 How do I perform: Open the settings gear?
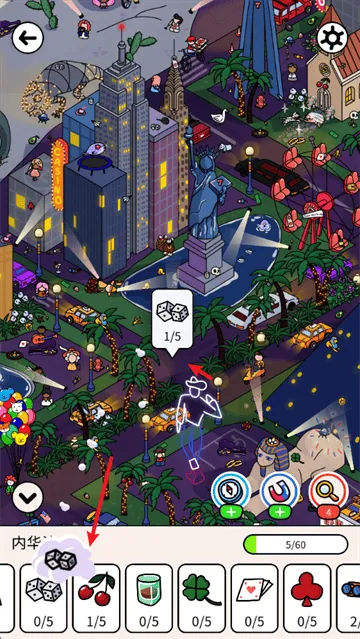(332, 38)
